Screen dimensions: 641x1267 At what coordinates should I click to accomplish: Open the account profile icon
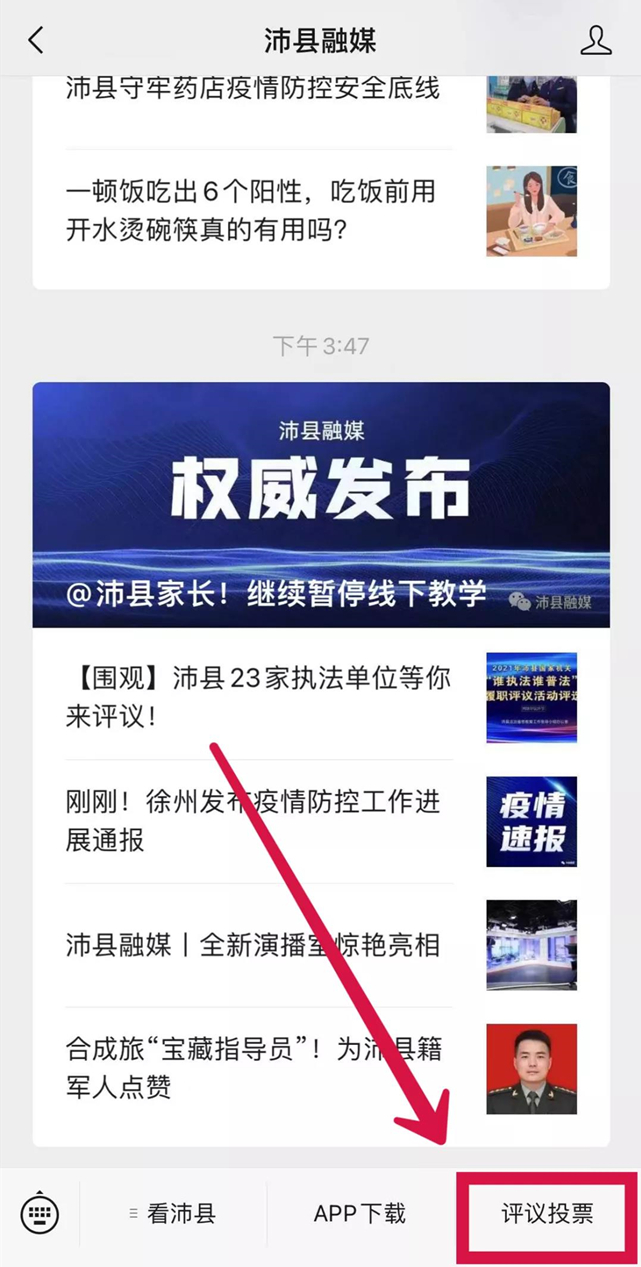coord(595,40)
